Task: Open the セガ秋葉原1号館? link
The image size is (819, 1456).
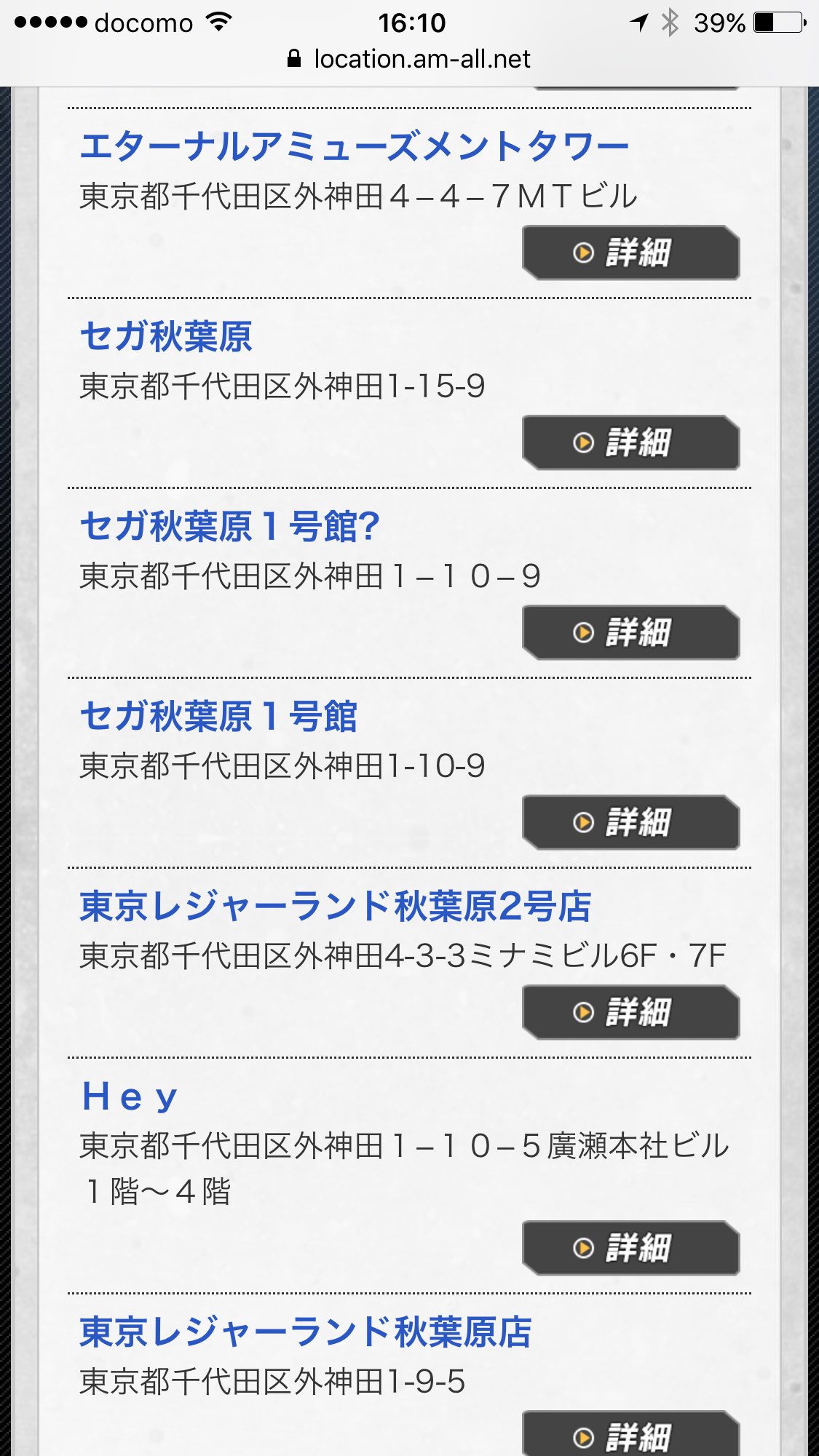Action: click(x=229, y=526)
